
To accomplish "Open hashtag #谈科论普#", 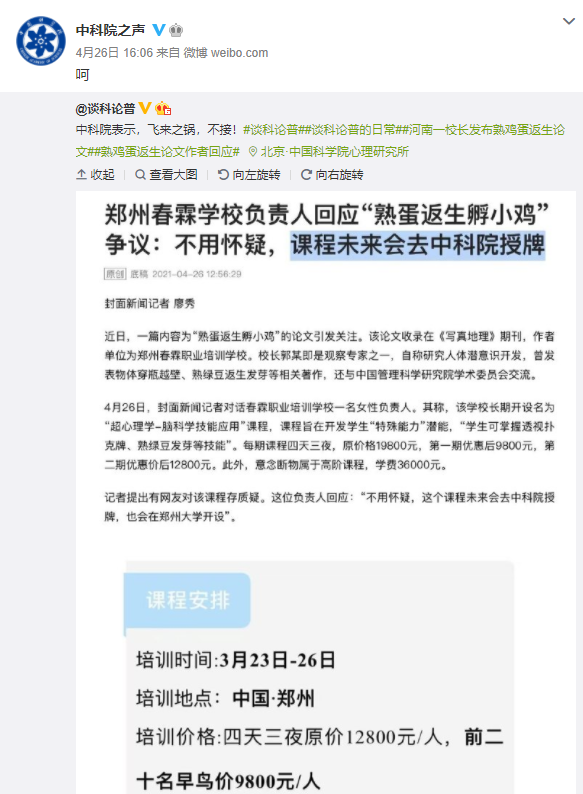I will point(270,130).
